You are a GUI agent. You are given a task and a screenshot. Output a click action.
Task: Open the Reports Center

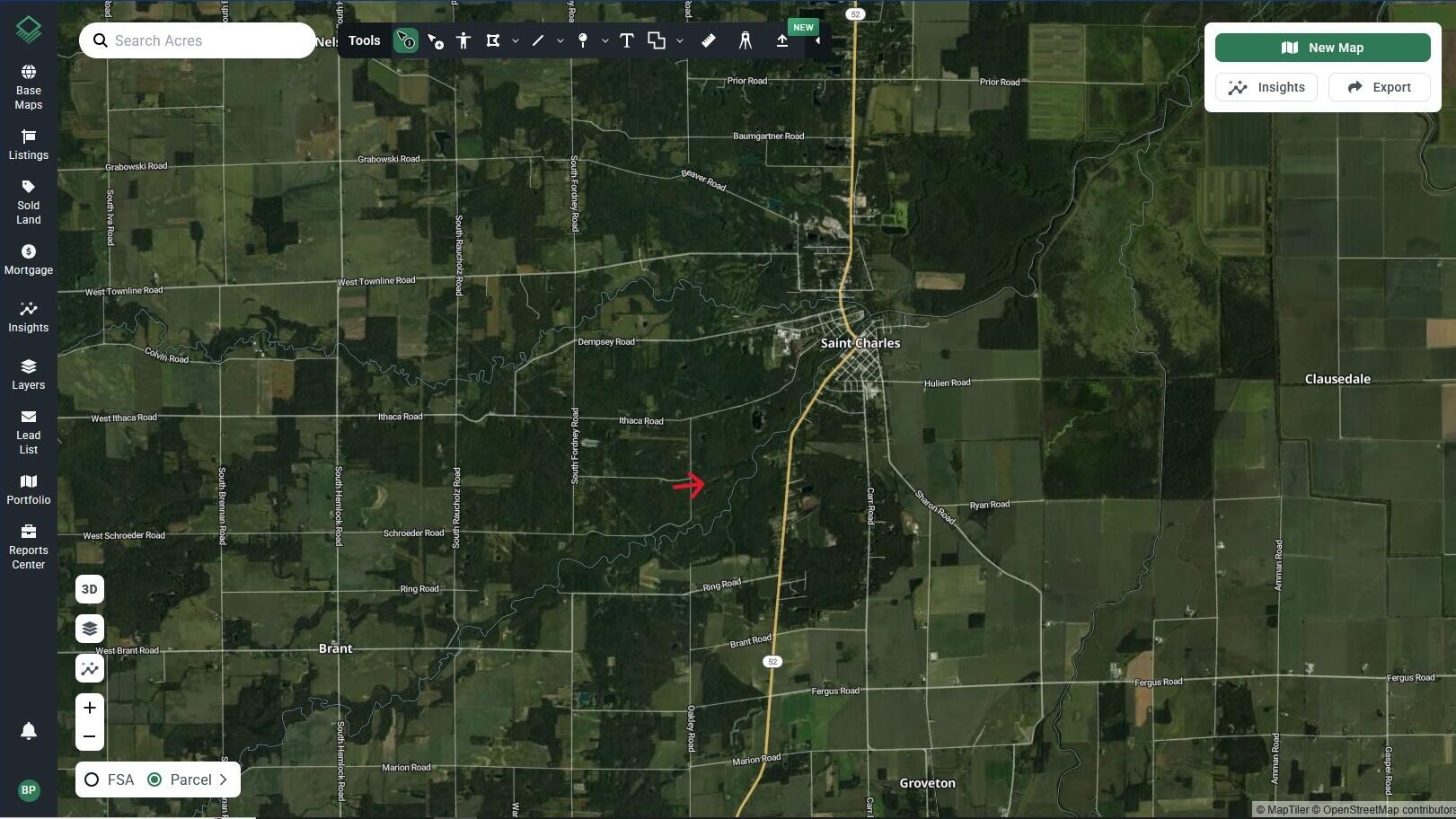[29, 546]
